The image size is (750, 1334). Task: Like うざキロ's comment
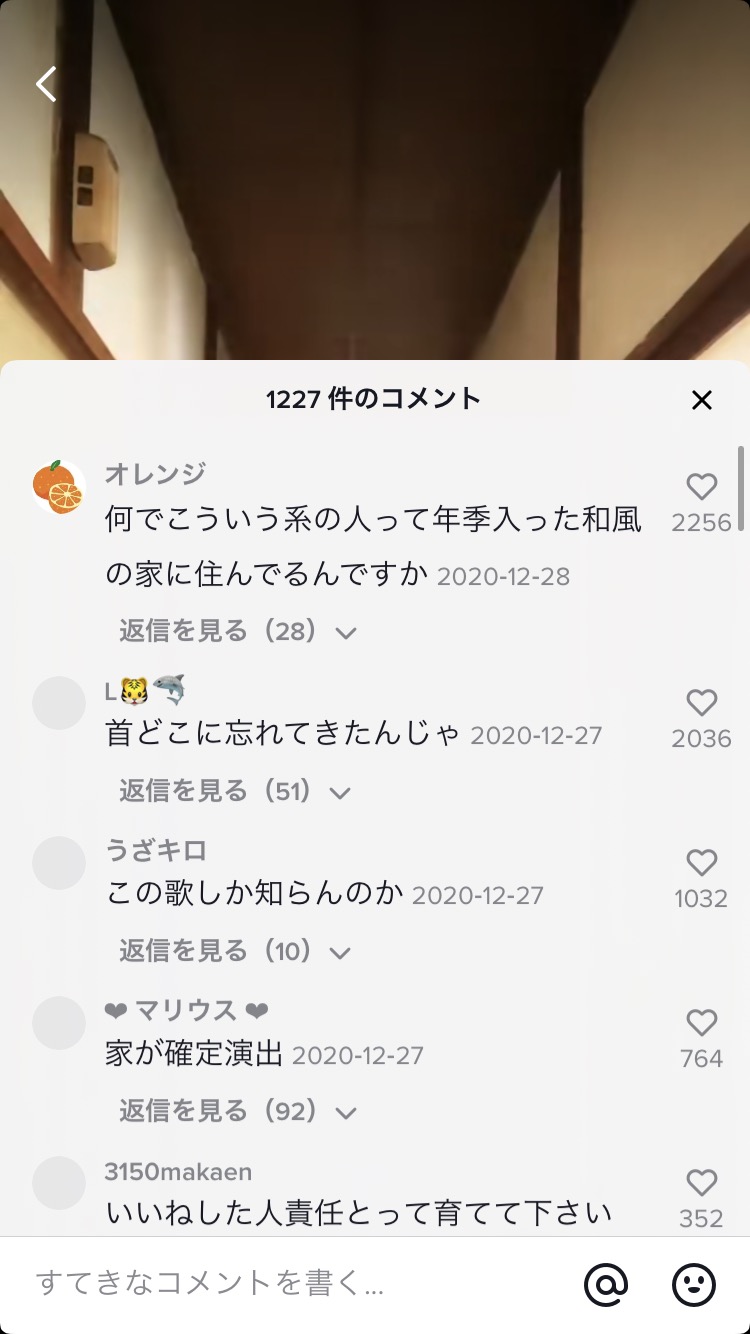[x=702, y=863]
